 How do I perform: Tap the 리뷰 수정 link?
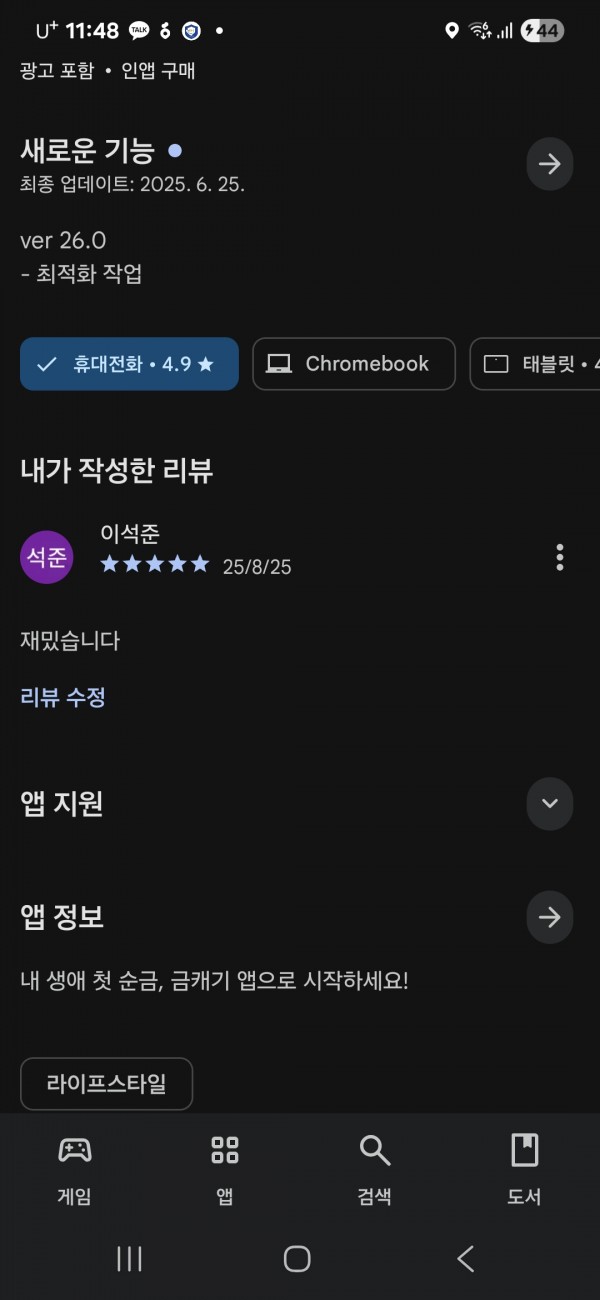pyautogui.click(x=63, y=697)
